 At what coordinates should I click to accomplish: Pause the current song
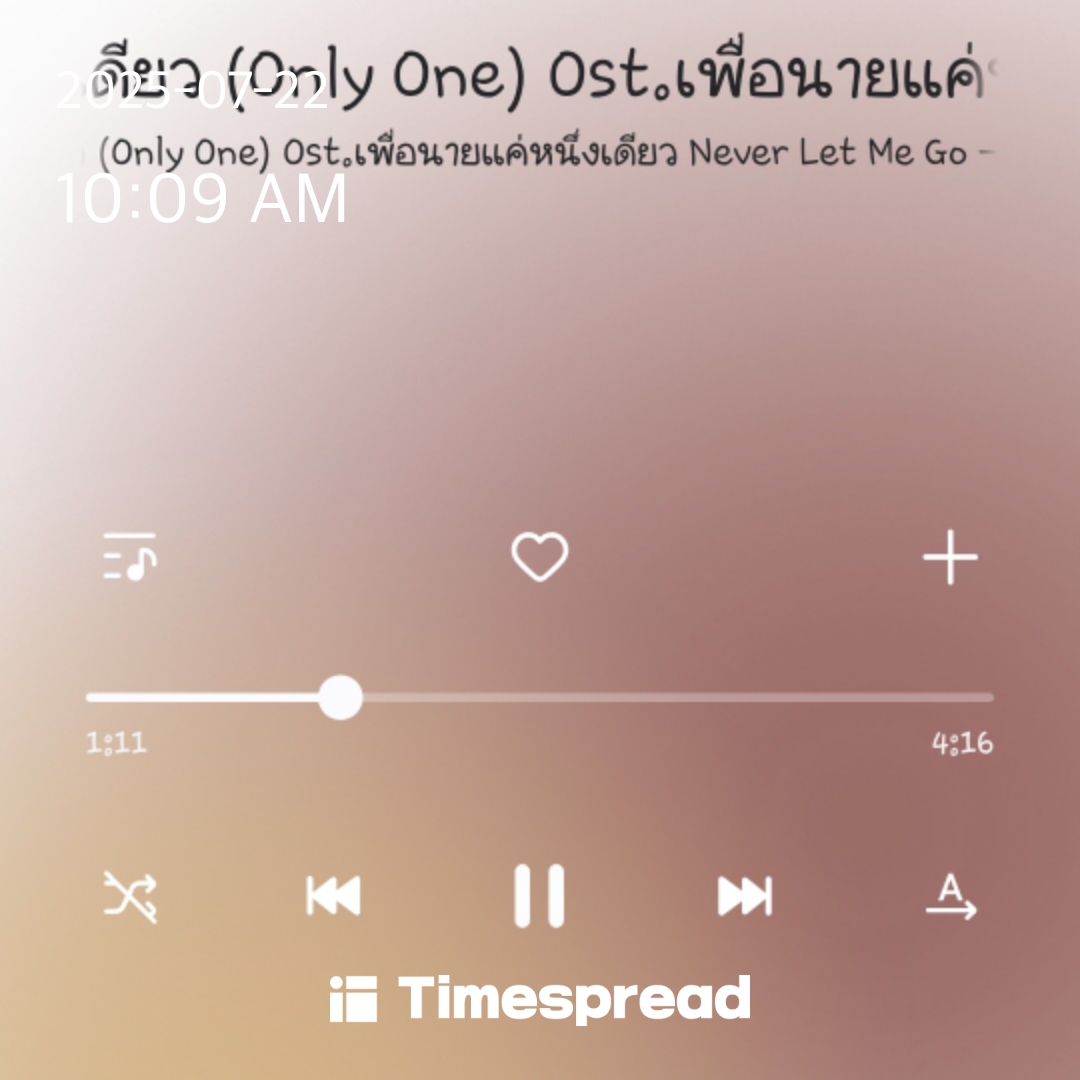coord(539,896)
